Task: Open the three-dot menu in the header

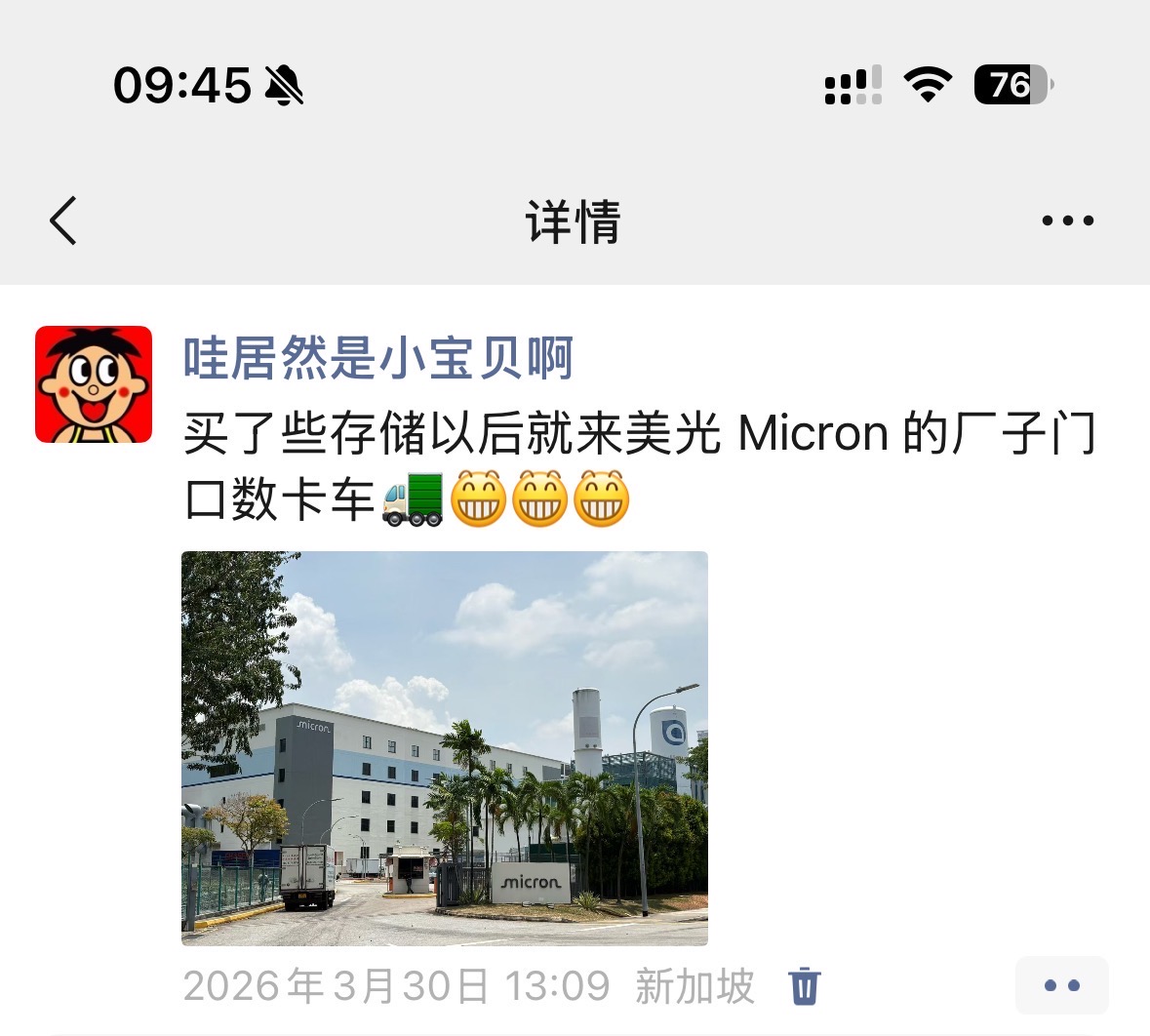Action: click(1067, 220)
